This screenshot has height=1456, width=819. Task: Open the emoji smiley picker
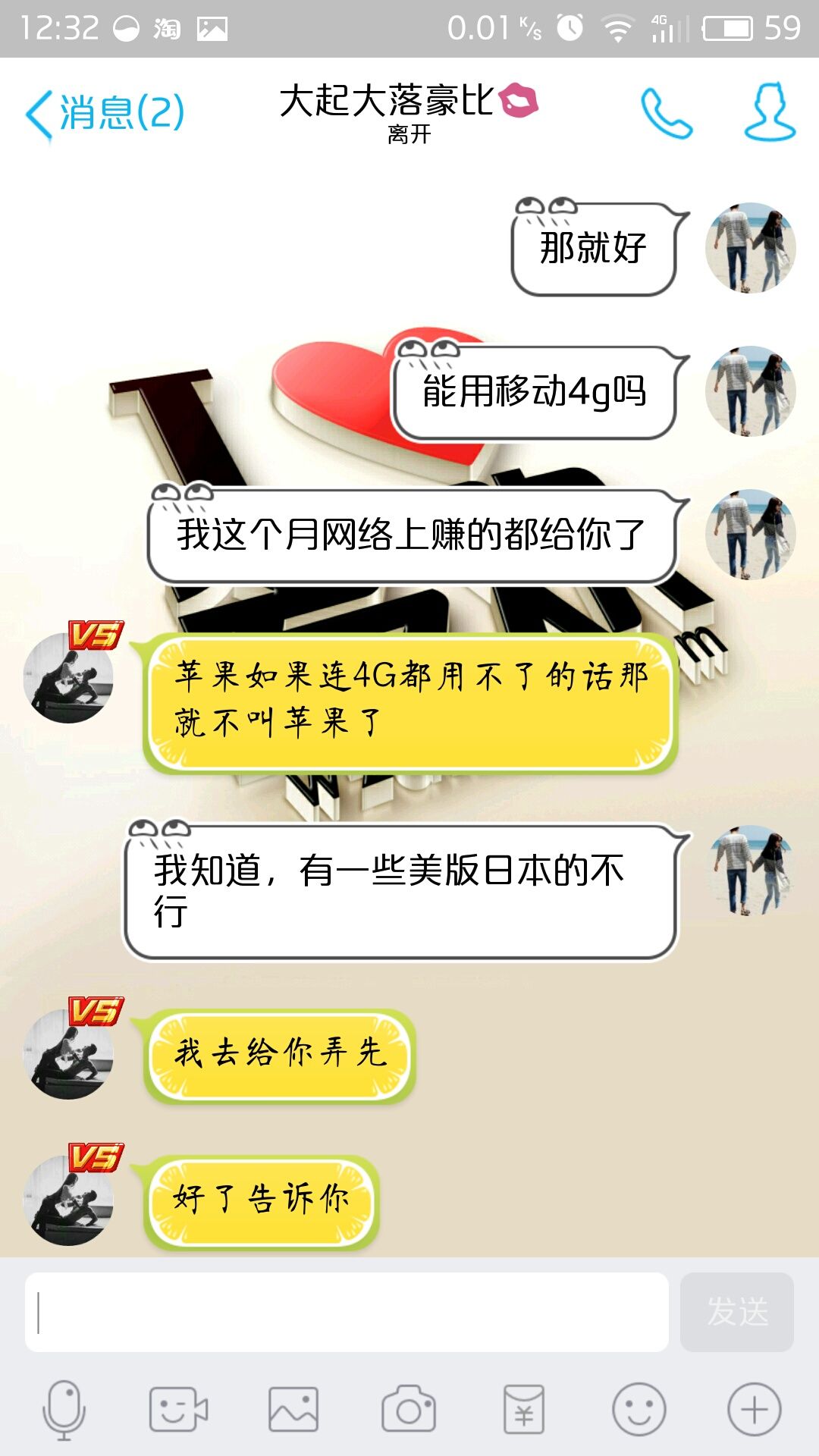tap(639, 1410)
